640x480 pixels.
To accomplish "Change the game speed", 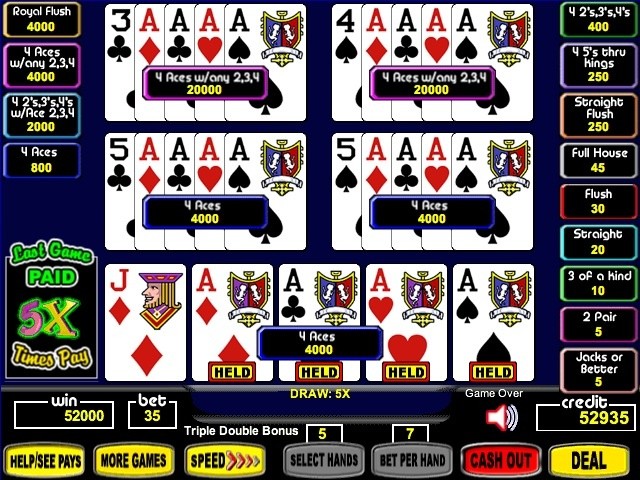I will (x=226, y=460).
